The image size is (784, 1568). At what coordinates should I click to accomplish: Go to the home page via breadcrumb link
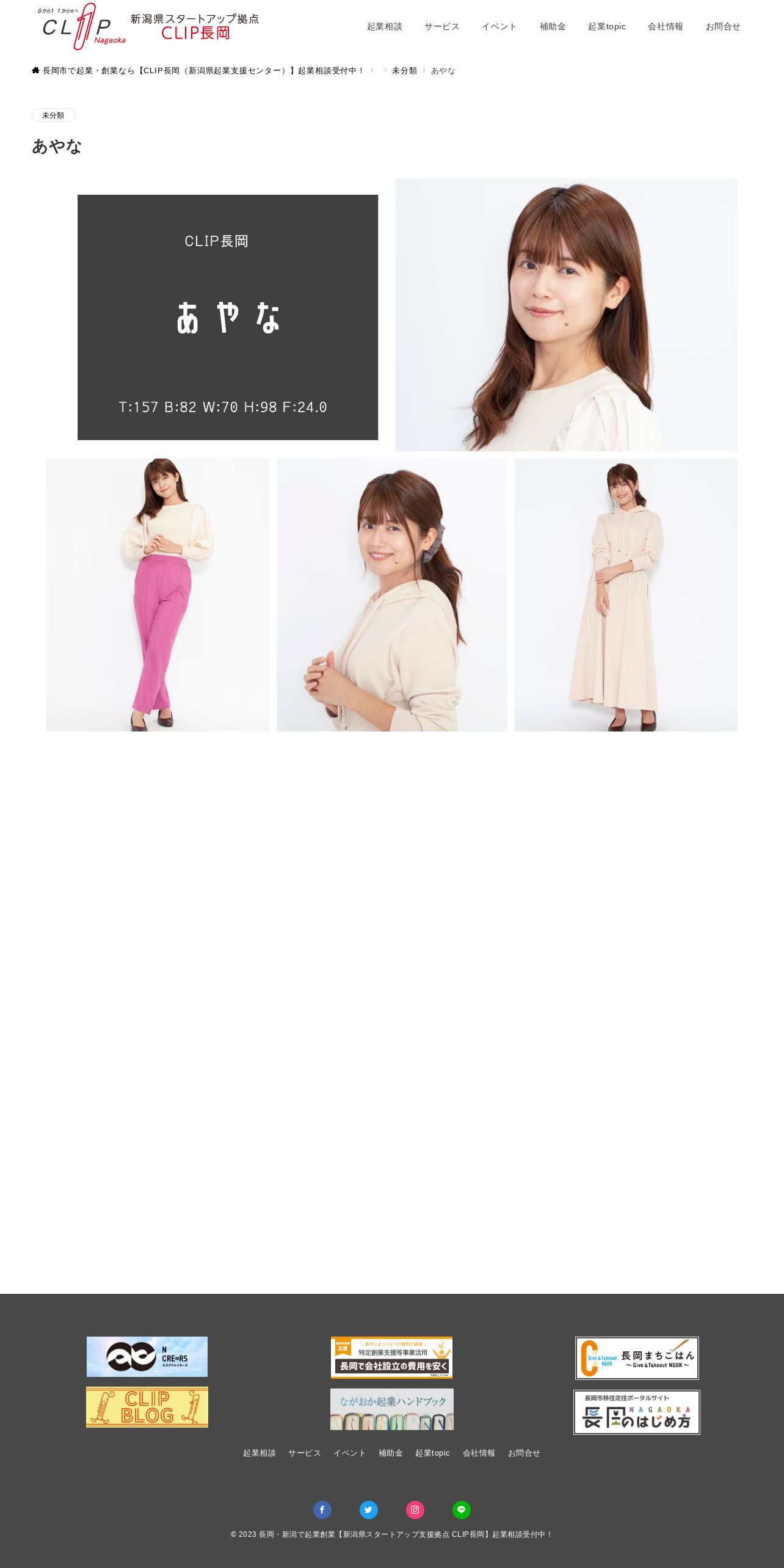tap(198, 71)
